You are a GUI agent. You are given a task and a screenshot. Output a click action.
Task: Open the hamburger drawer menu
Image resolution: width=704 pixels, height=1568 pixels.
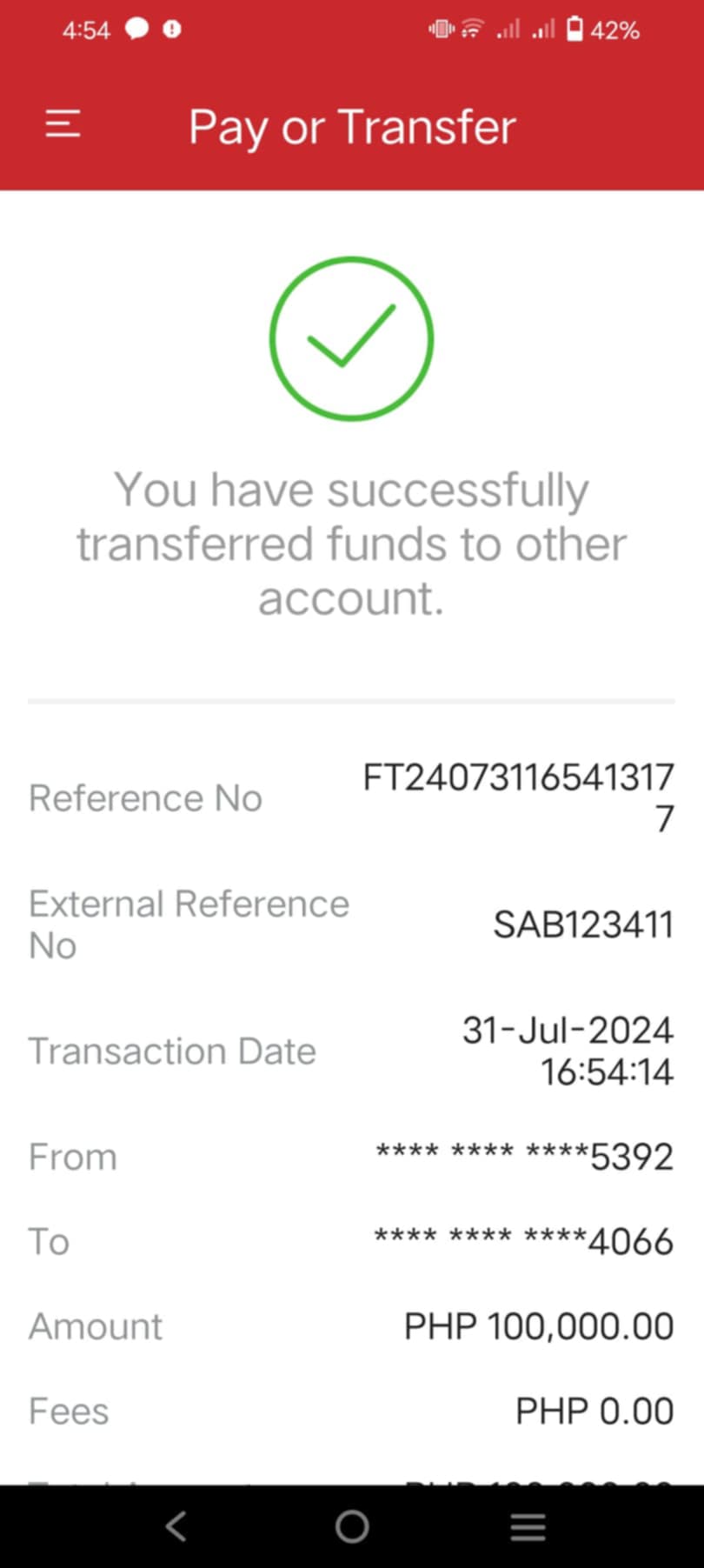click(63, 124)
